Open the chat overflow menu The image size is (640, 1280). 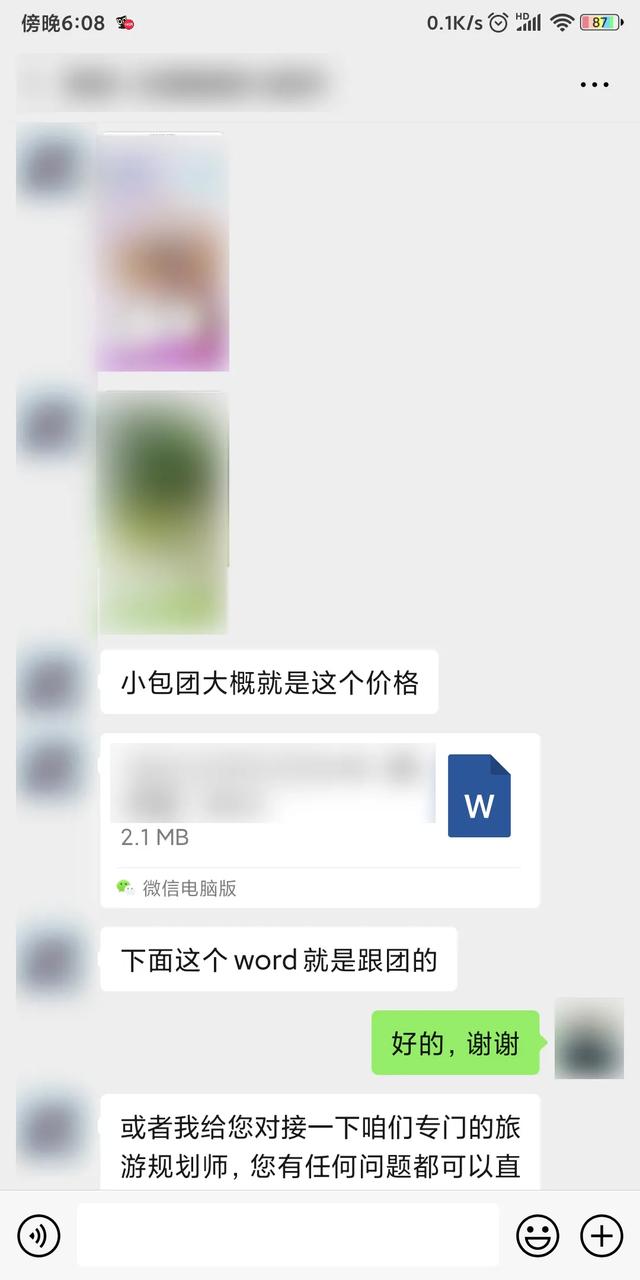point(594,85)
